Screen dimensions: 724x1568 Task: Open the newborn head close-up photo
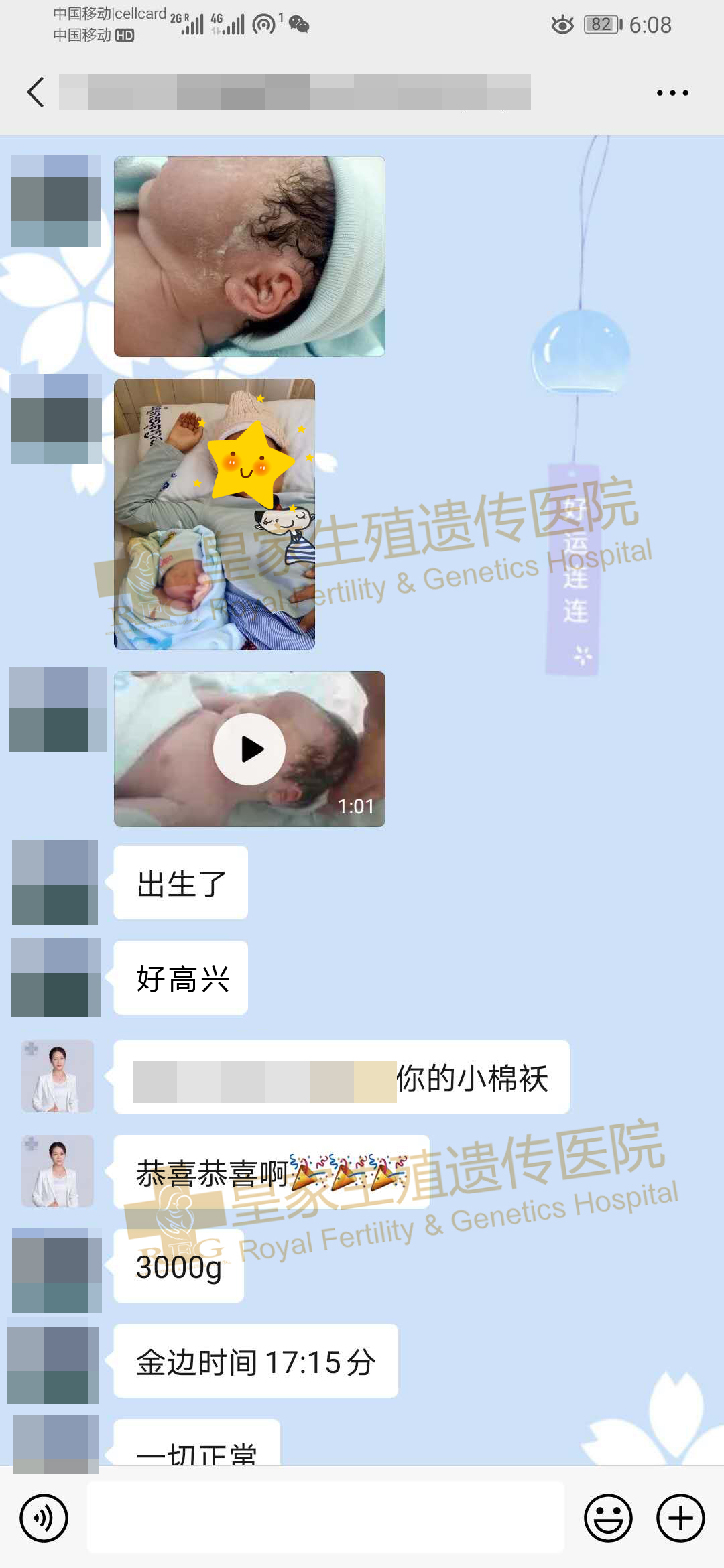[x=249, y=257]
